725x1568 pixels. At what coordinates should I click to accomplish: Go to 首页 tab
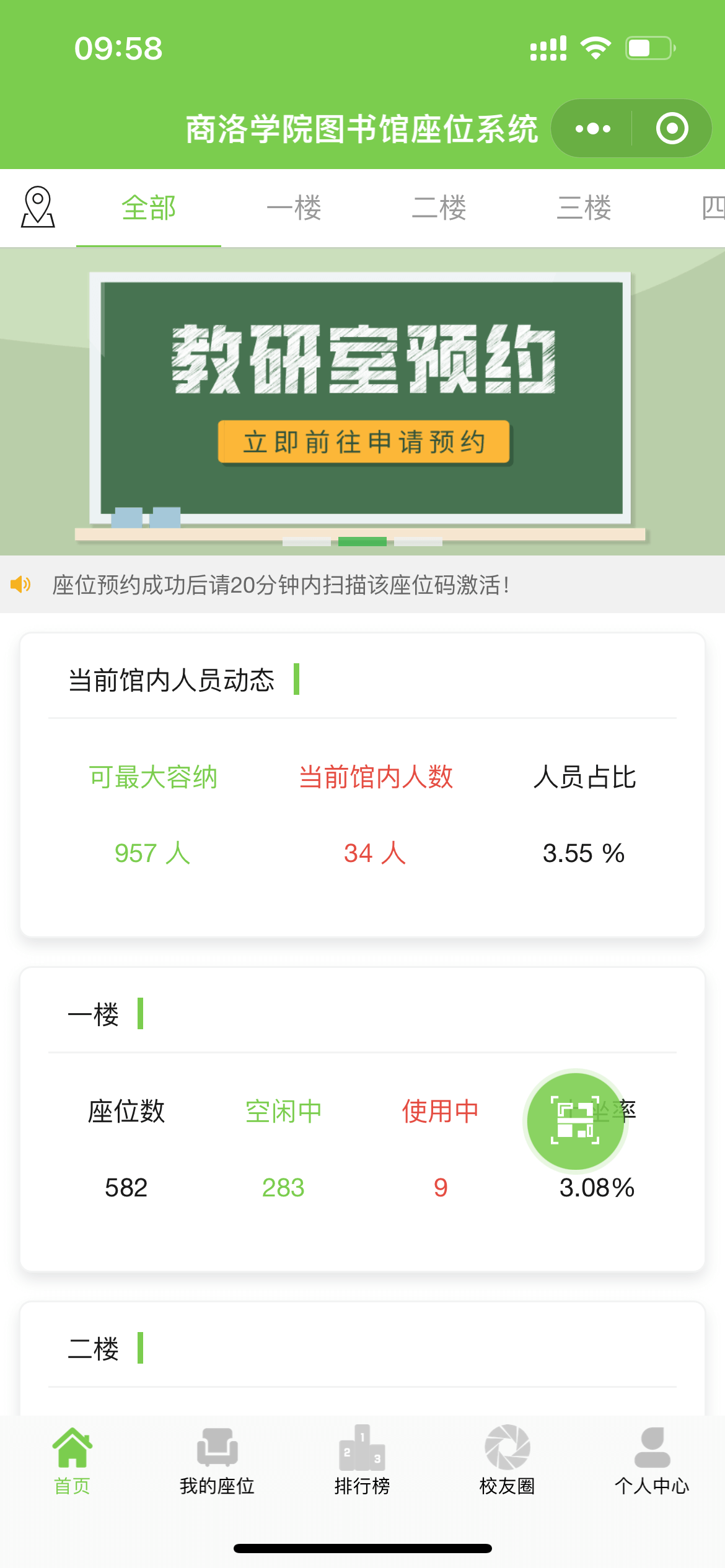(72, 1461)
